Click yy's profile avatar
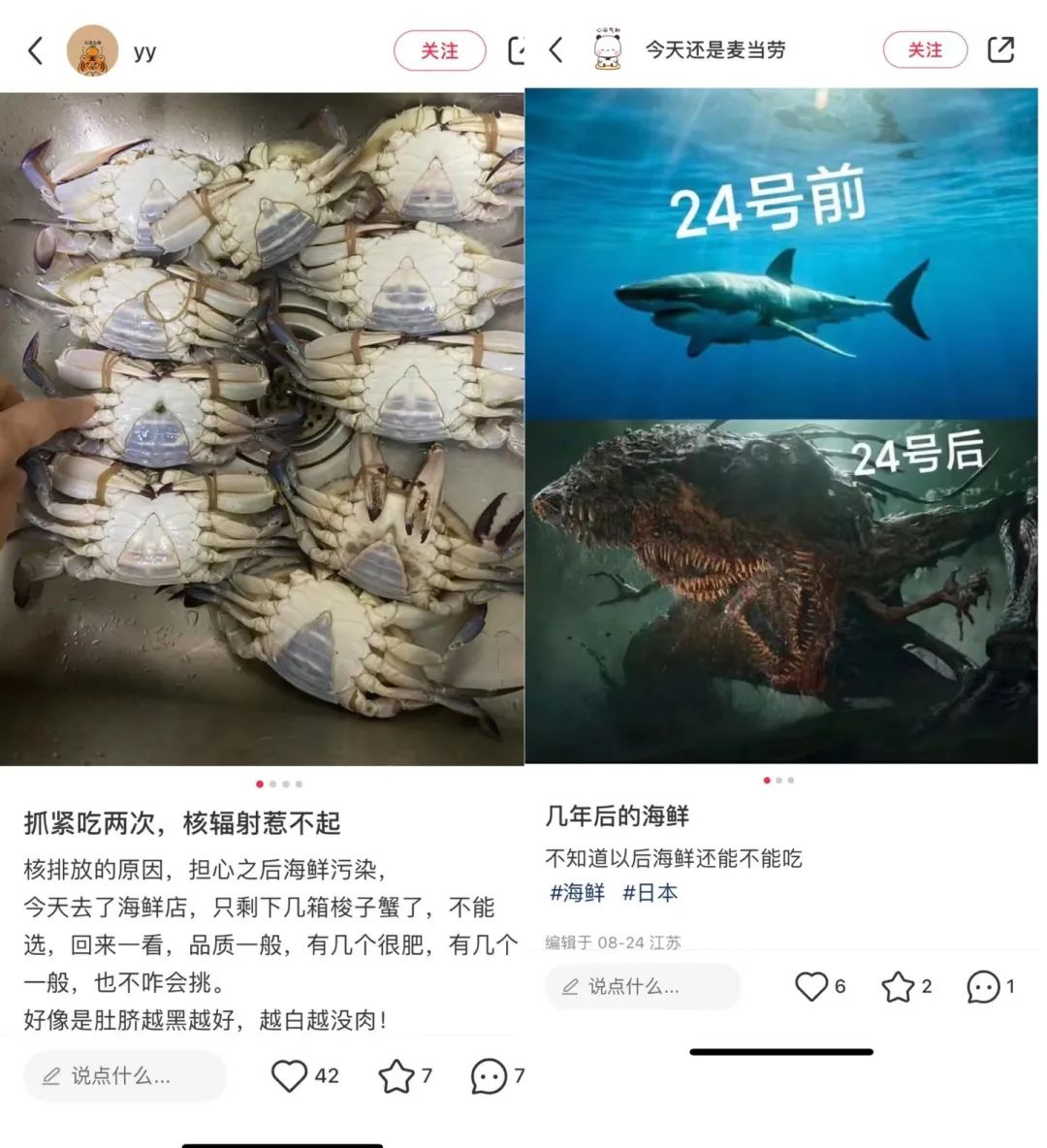 point(94,48)
